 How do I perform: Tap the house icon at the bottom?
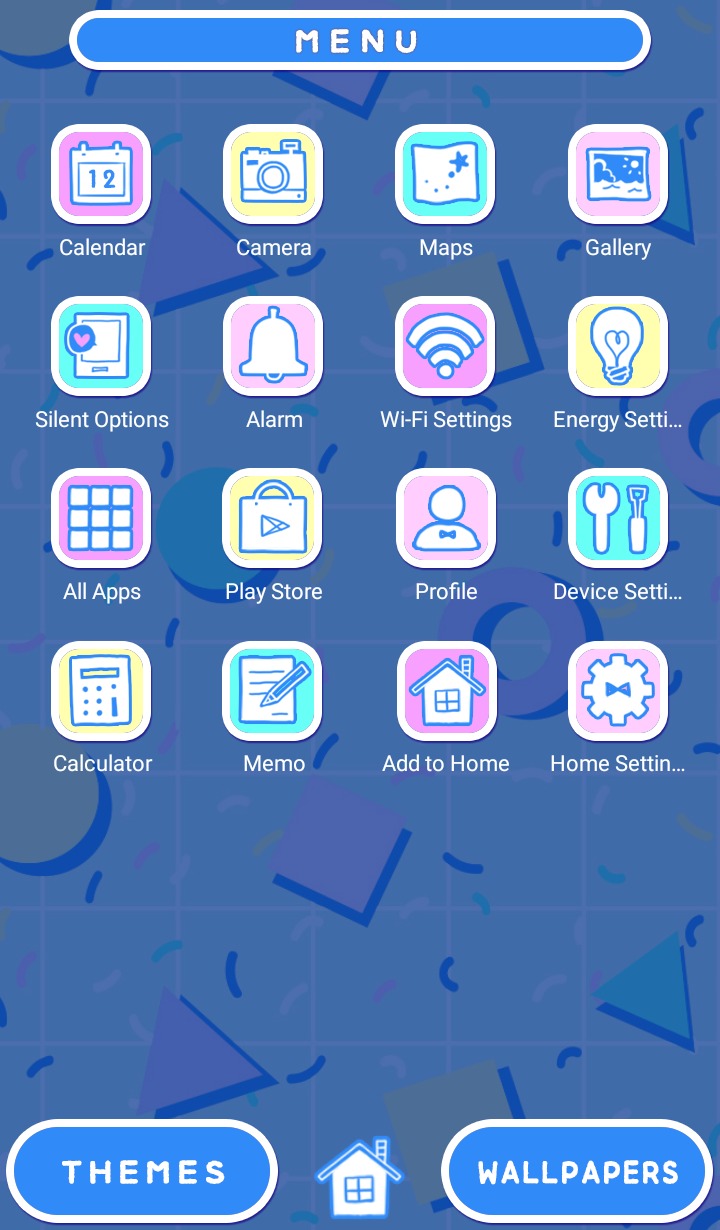(x=359, y=1178)
